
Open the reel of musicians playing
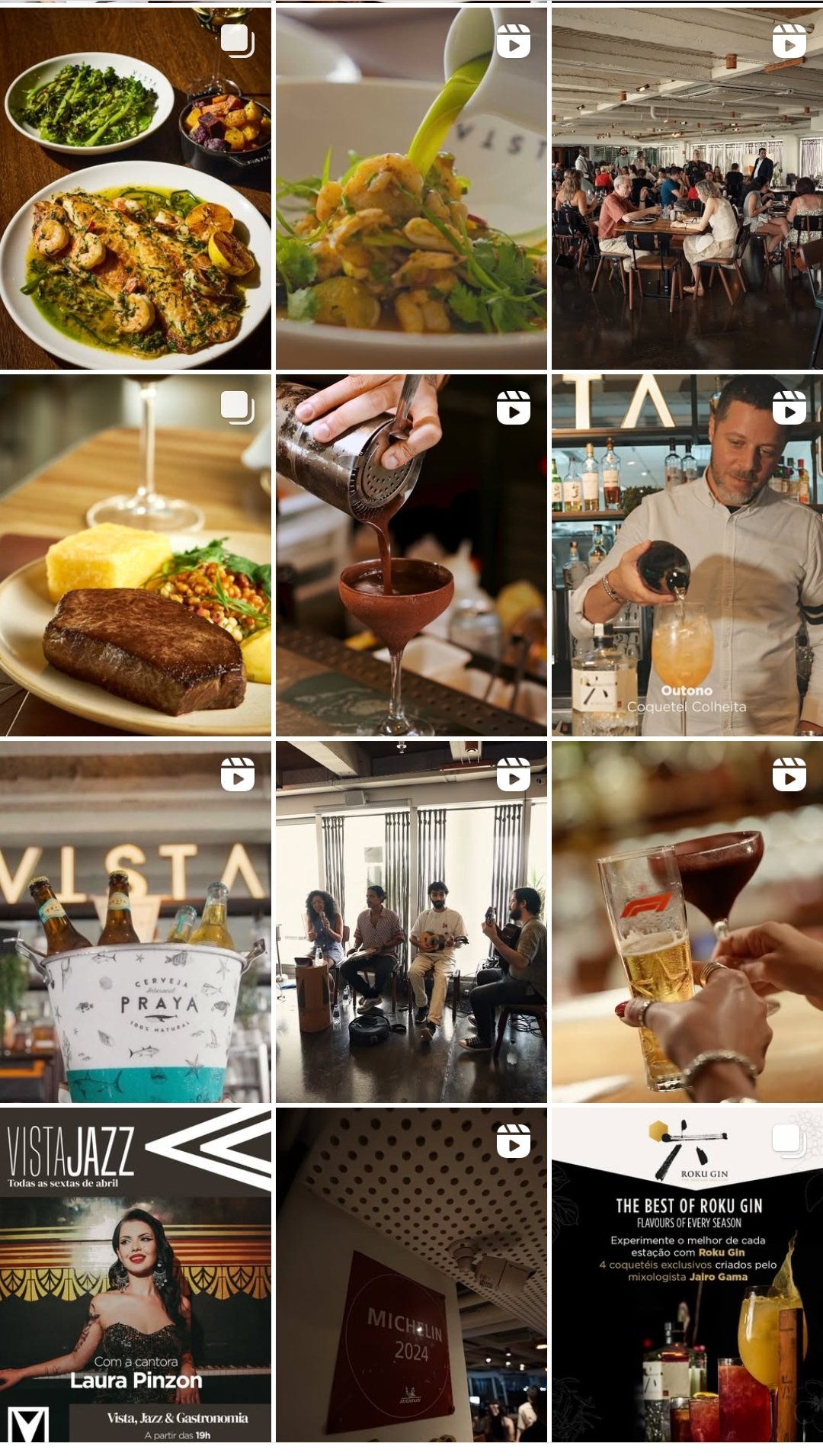coord(411,922)
